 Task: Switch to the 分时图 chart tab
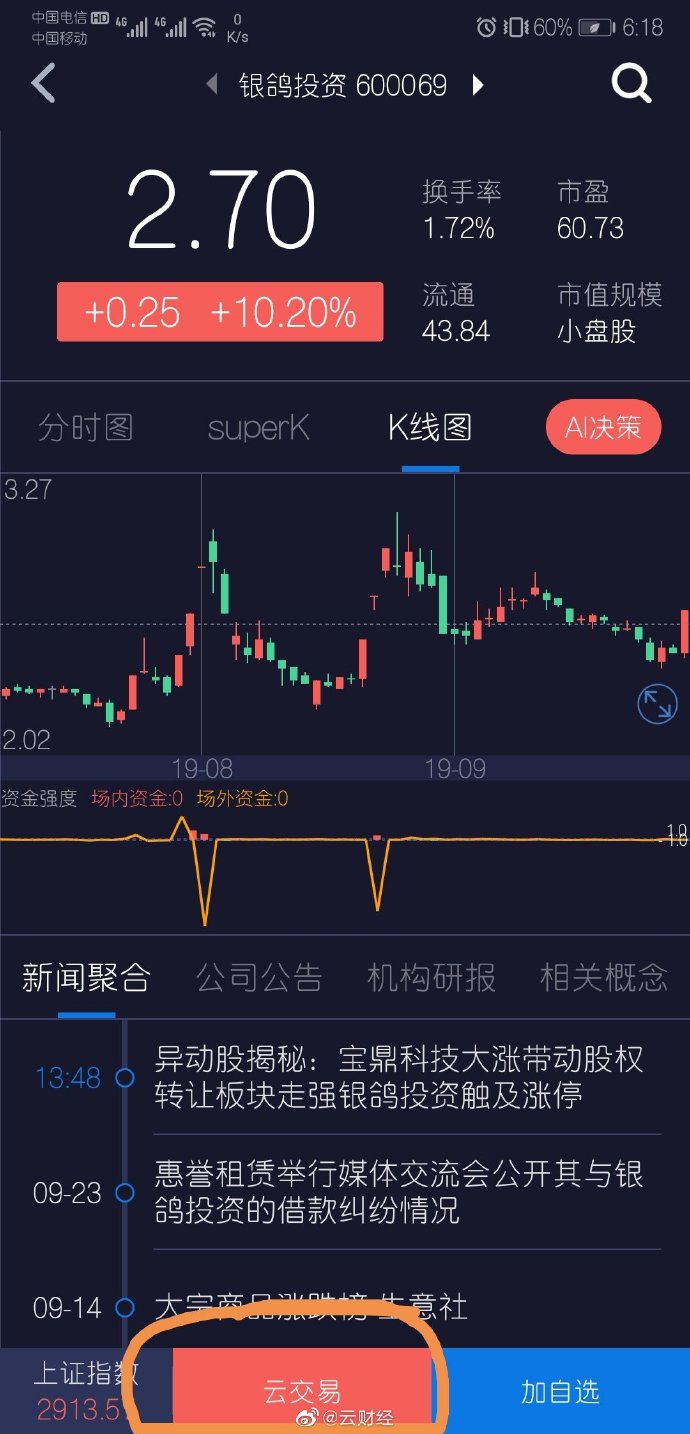pos(85,428)
